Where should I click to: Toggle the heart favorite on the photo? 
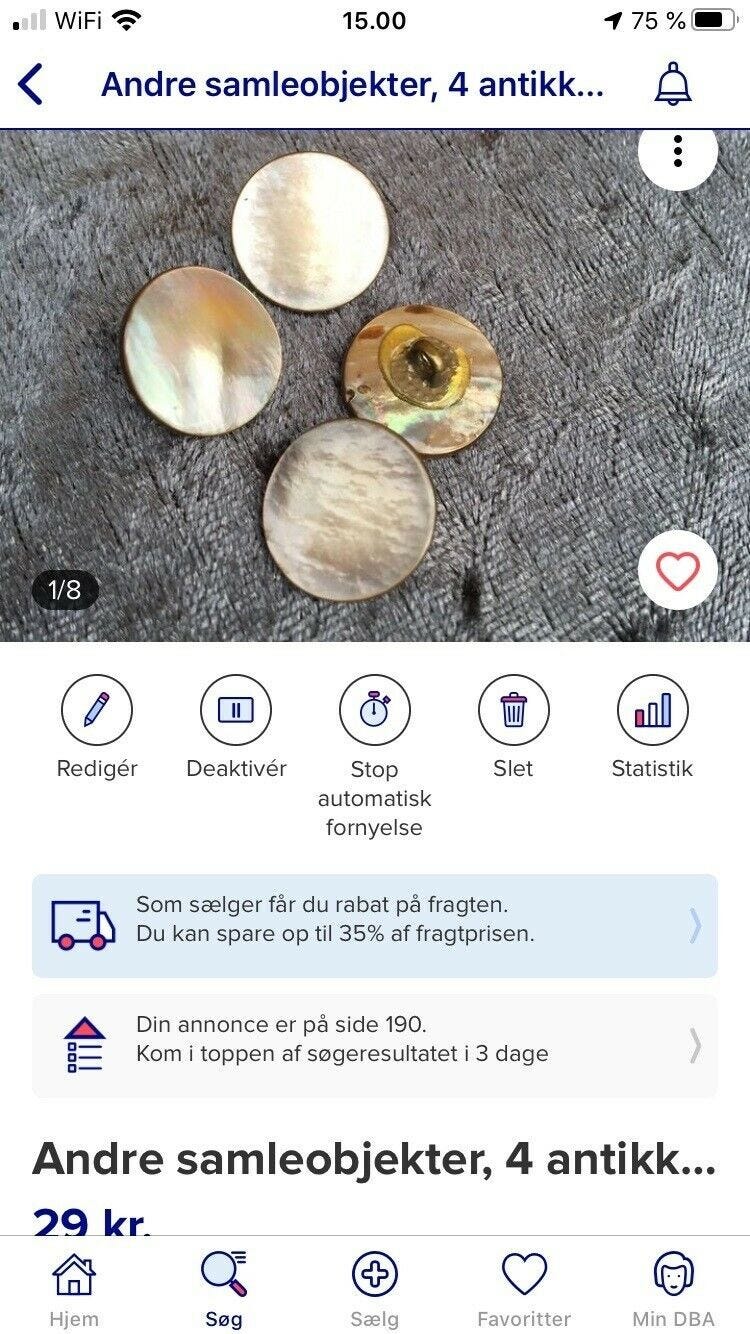pyautogui.click(x=676, y=570)
